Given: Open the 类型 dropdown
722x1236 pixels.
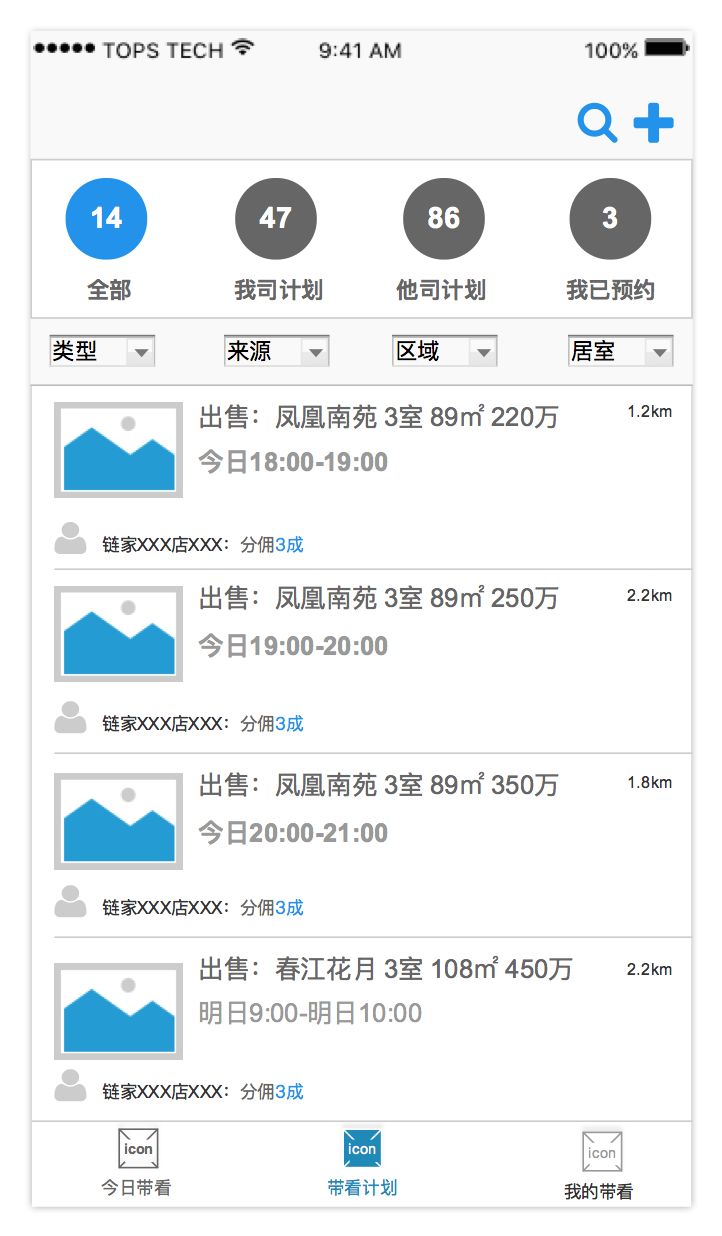Looking at the screenshot, I should pos(101,351).
